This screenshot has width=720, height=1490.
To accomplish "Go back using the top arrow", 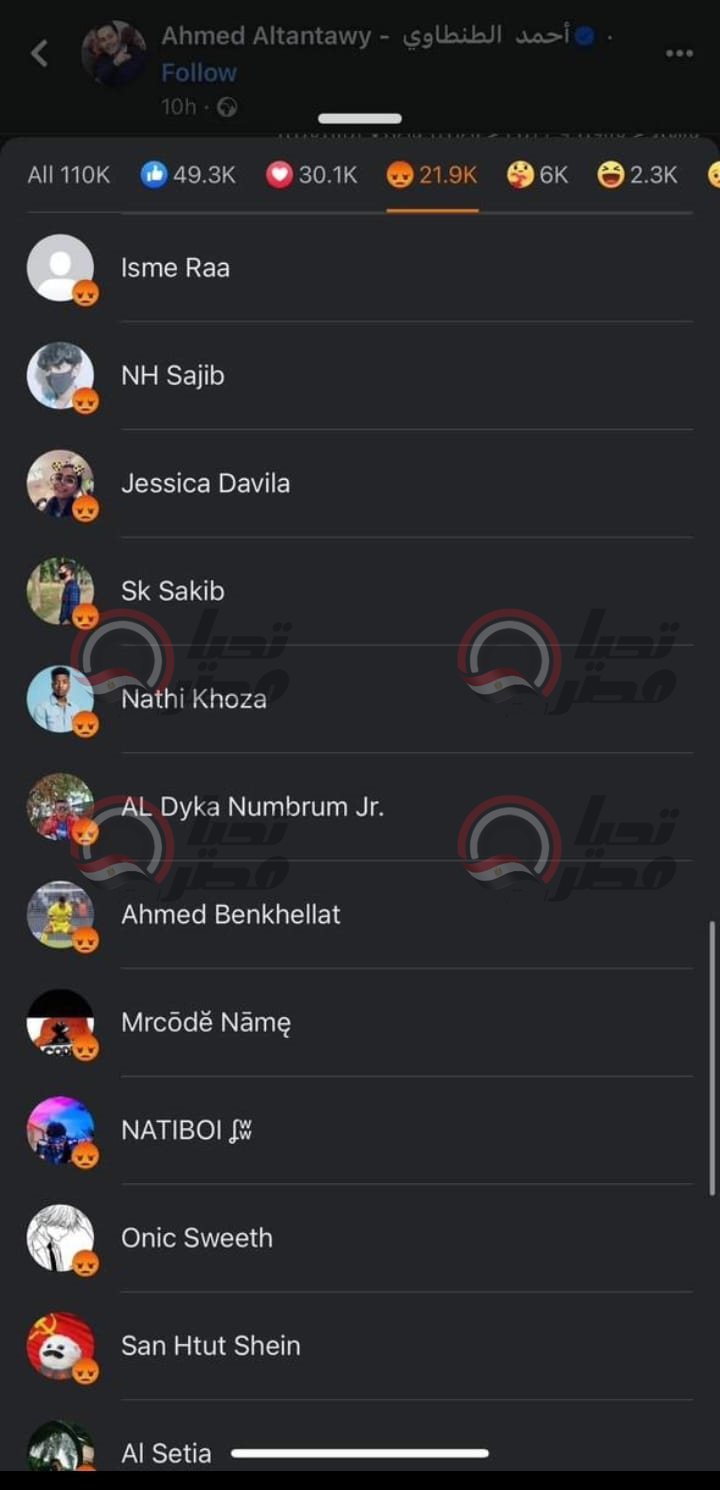I will (40, 53).
